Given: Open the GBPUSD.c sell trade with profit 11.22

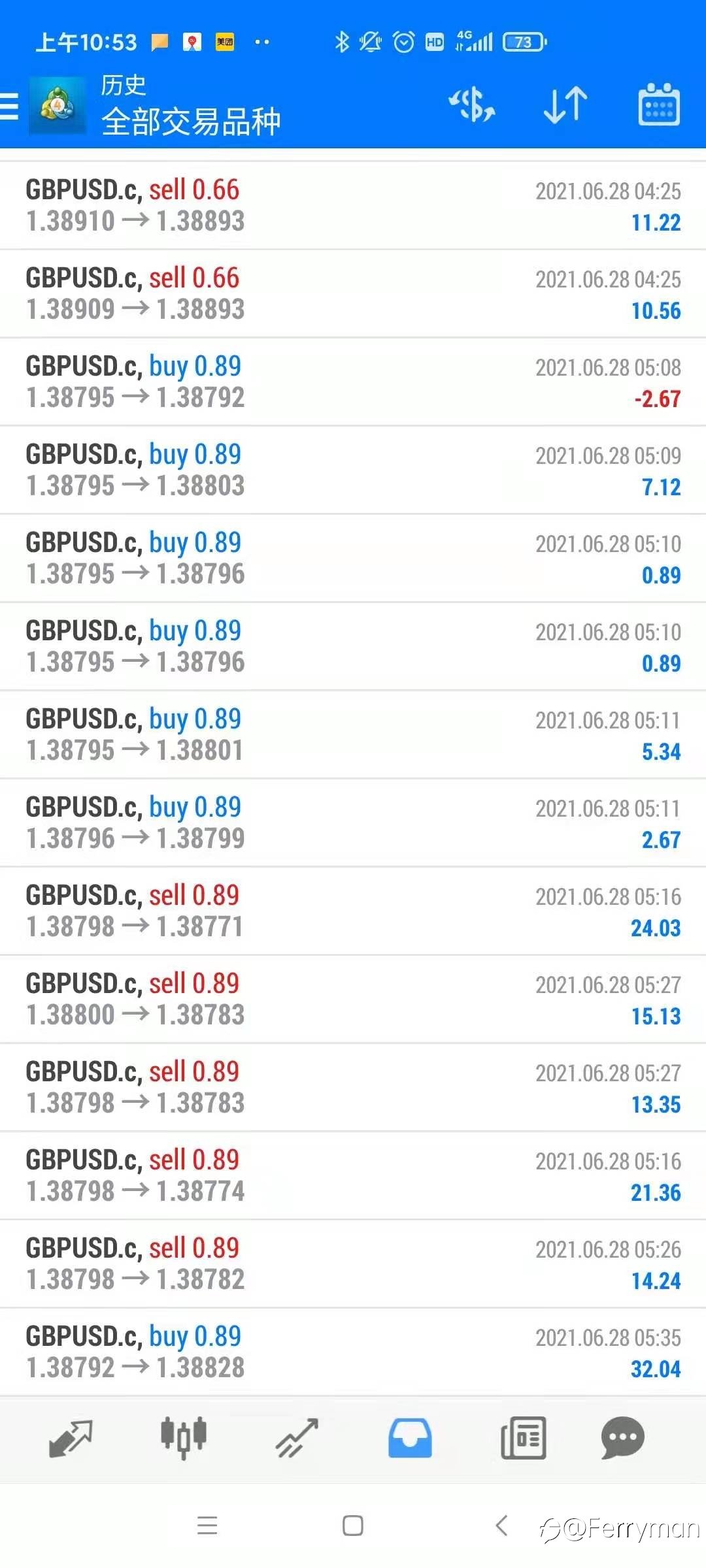Looking at the screenshot, I should pyautogui.click(x=353, y=206).
